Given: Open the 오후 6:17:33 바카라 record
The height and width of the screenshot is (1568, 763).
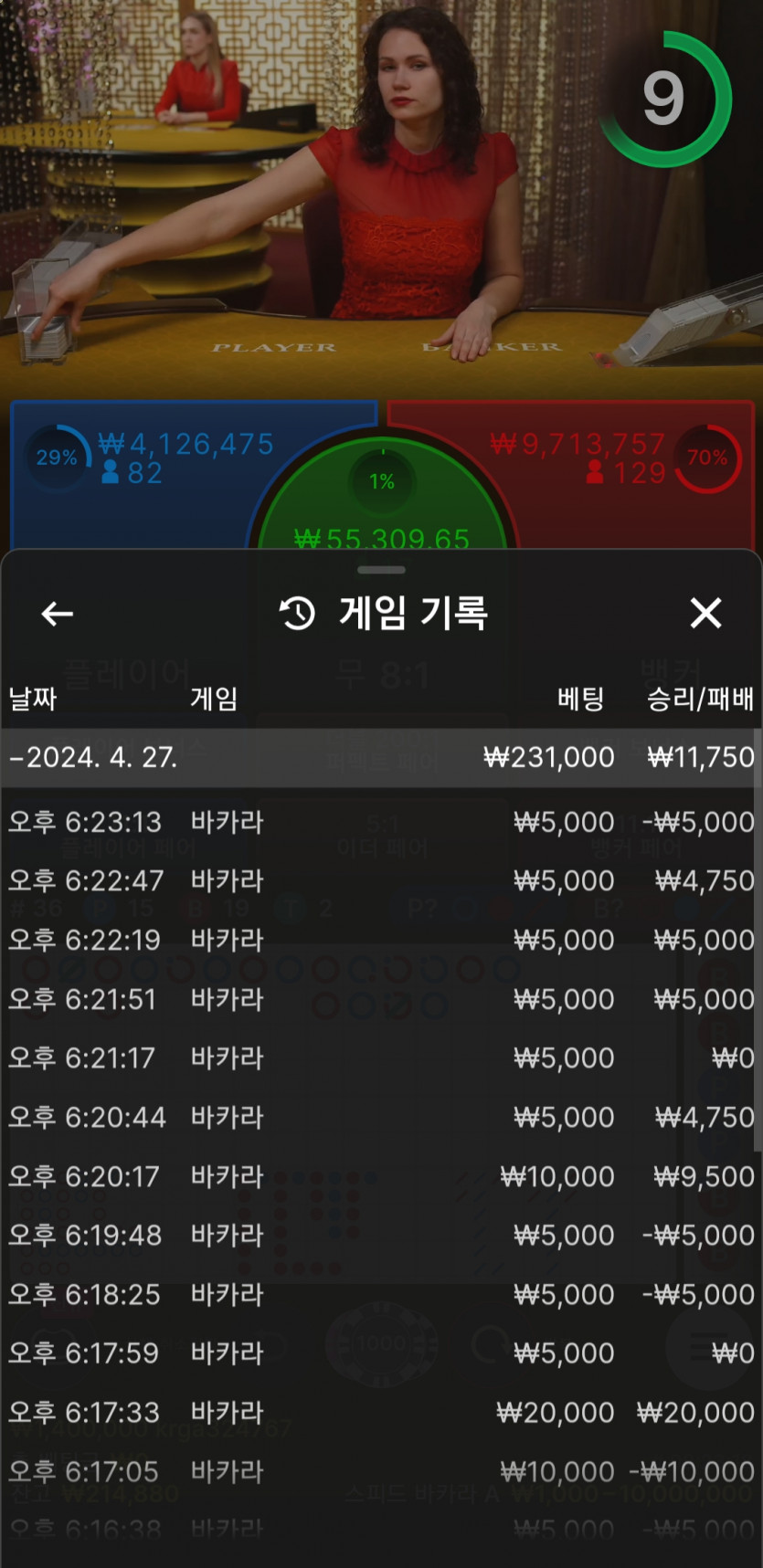Looking at the screenshot, I should pyautogui.click(x=381, y=1413).
